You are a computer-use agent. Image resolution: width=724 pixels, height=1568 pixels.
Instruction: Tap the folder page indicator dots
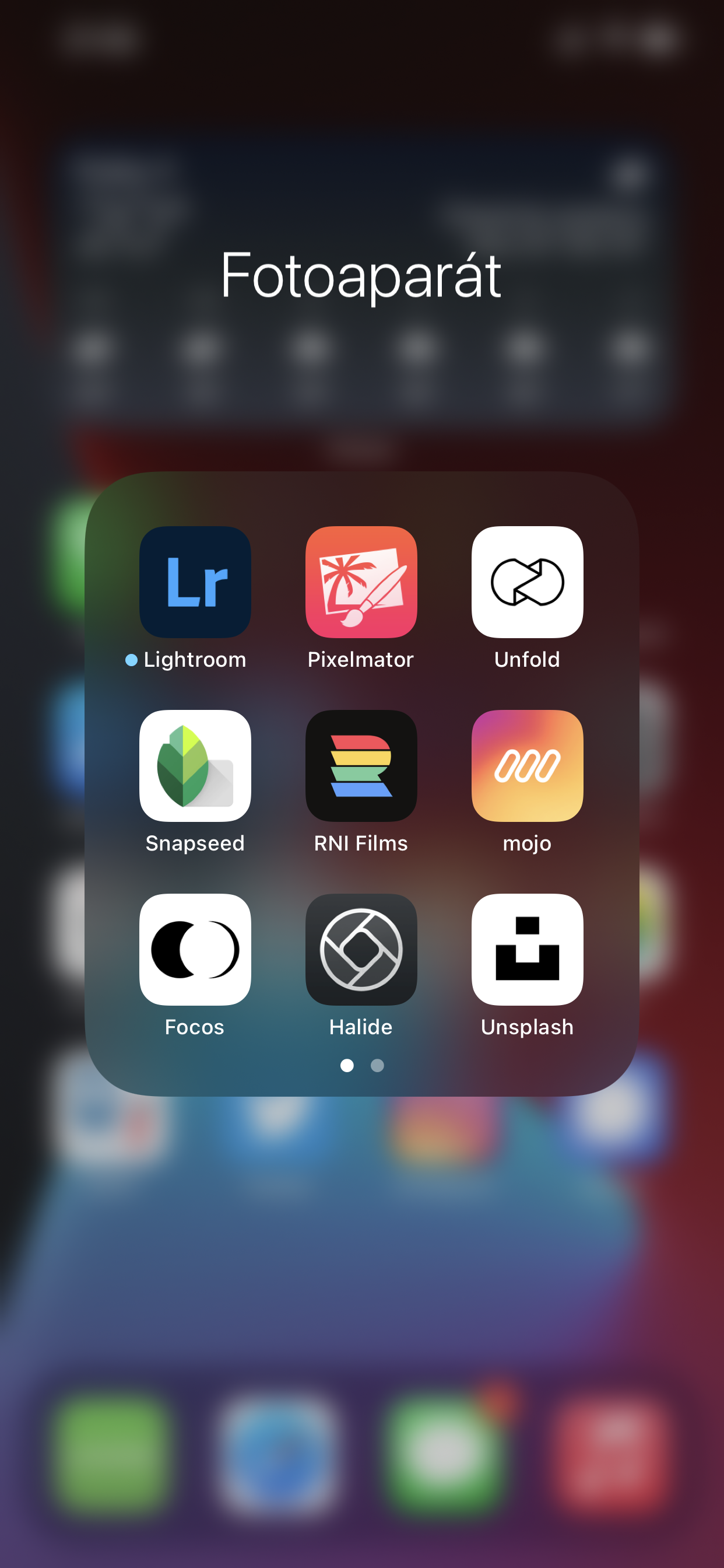[x=362, y=1065]
